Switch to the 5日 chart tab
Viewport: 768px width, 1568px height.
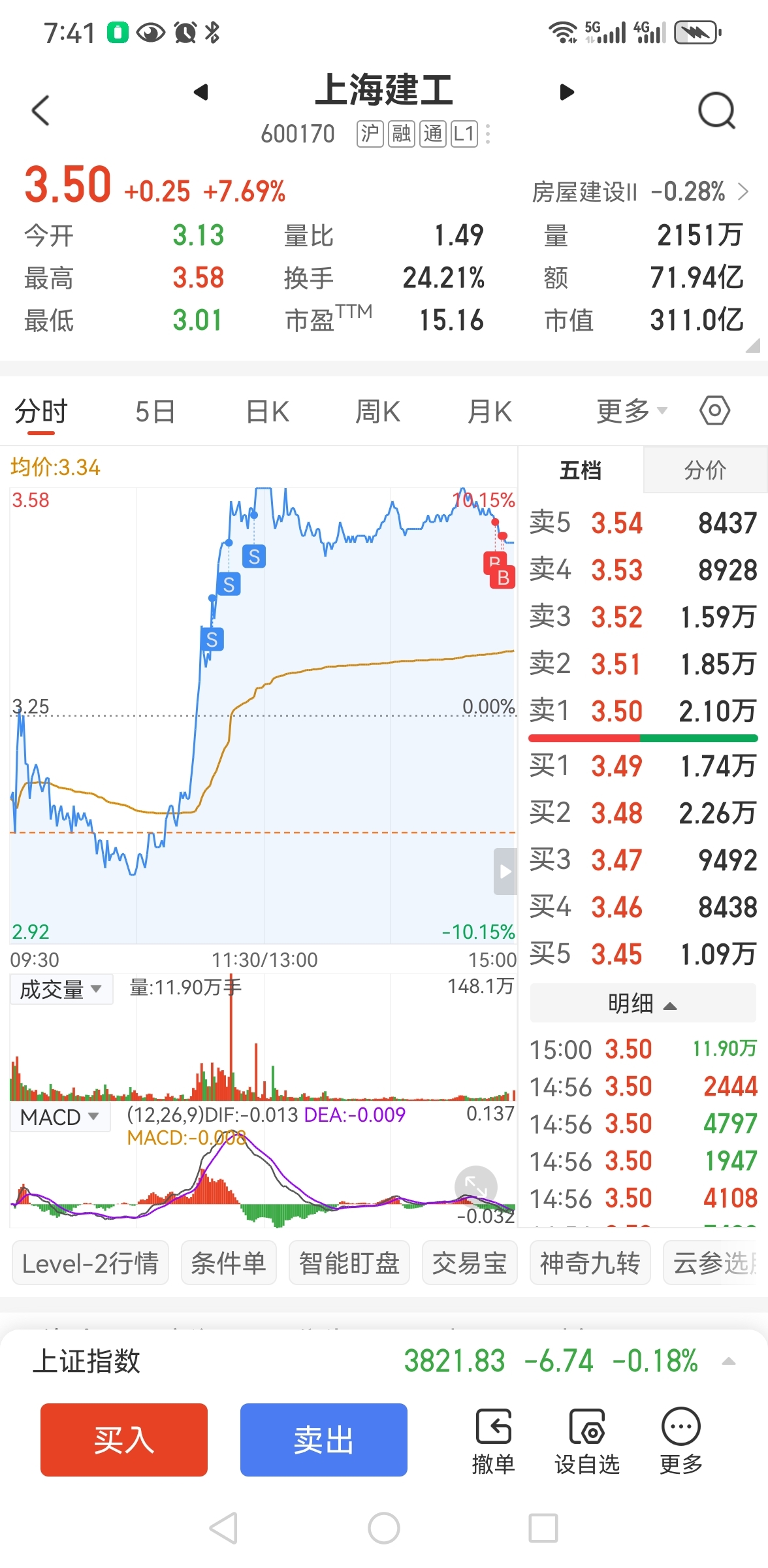tap(155, 412)
